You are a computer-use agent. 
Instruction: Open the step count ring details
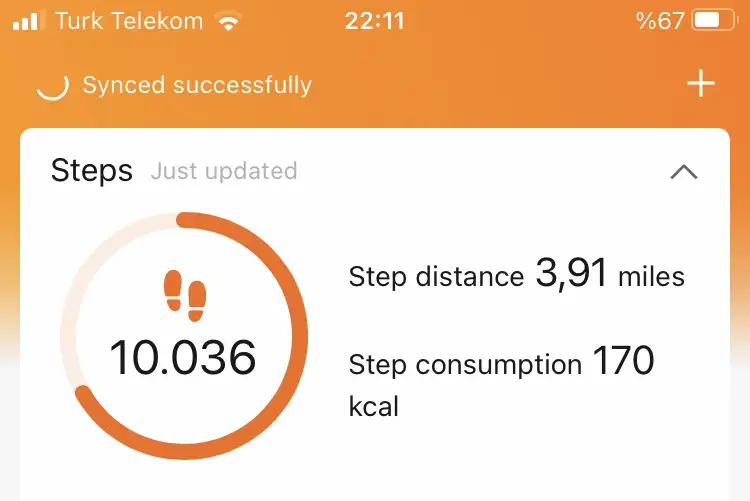pos(184,336)
